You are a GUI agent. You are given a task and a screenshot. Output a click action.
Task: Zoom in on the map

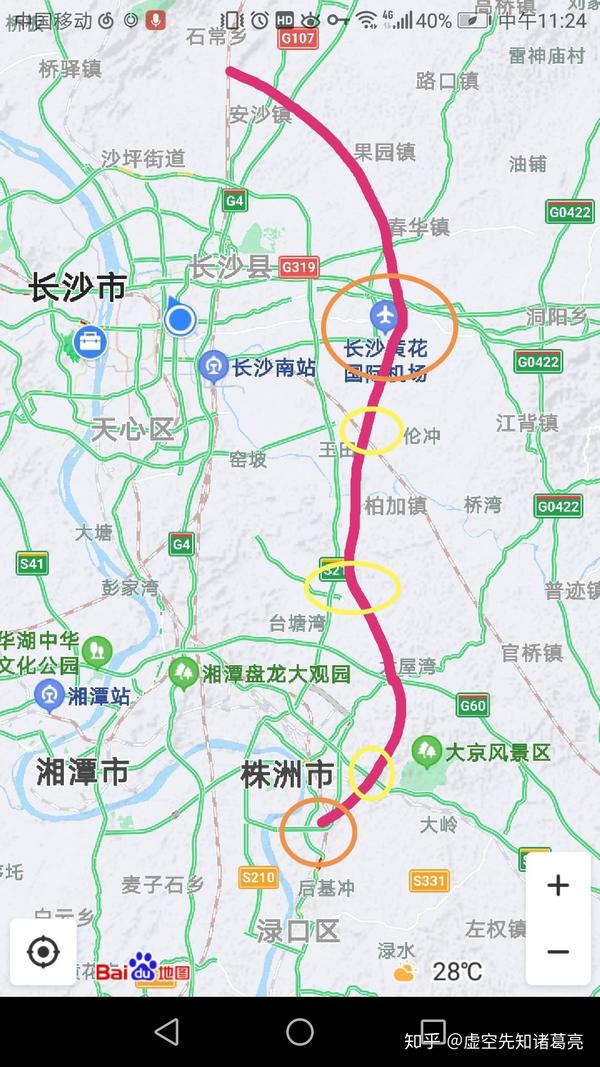coord(558,885)
